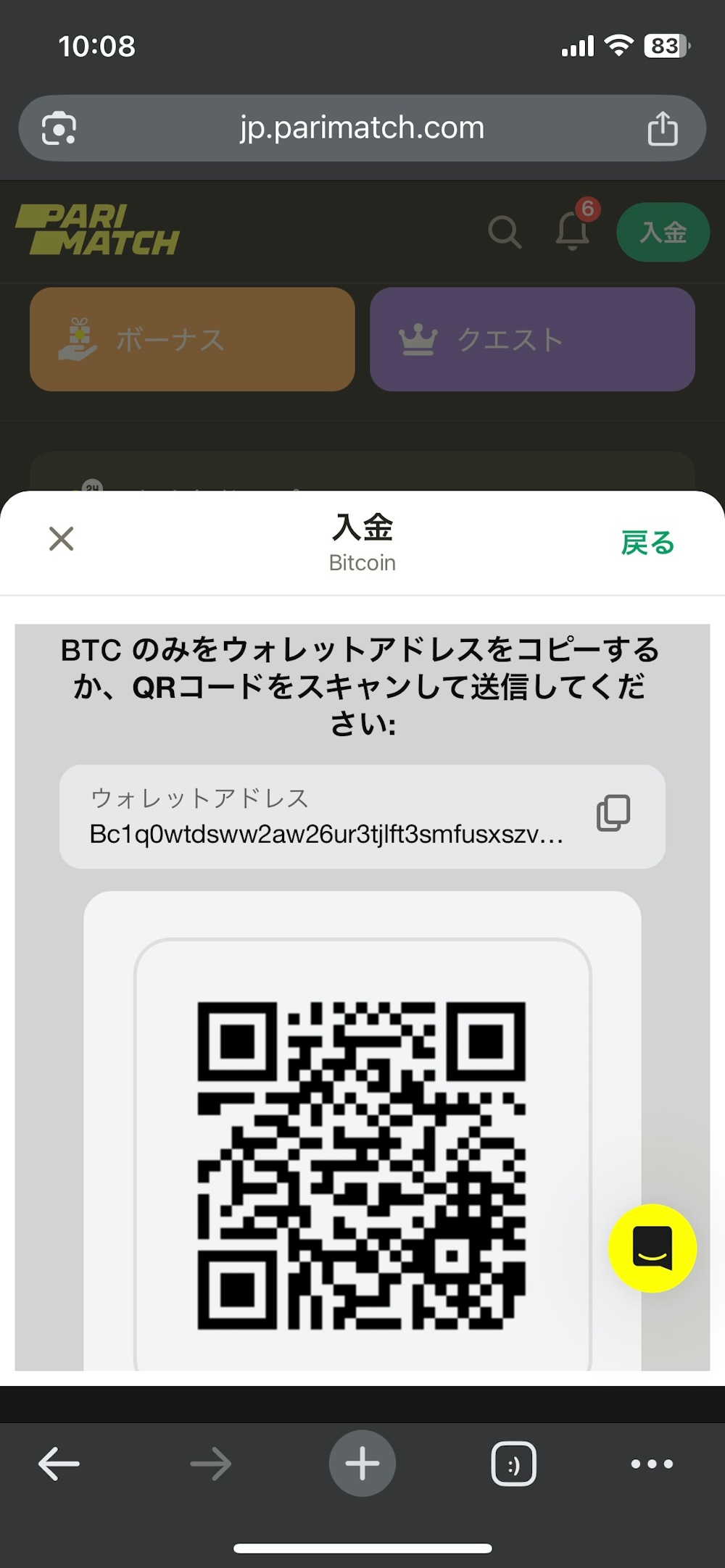The width and height of the screenshot is (725, 1568).
Task: Open the page scanner icon in address bar
Action: coord(58,128)
